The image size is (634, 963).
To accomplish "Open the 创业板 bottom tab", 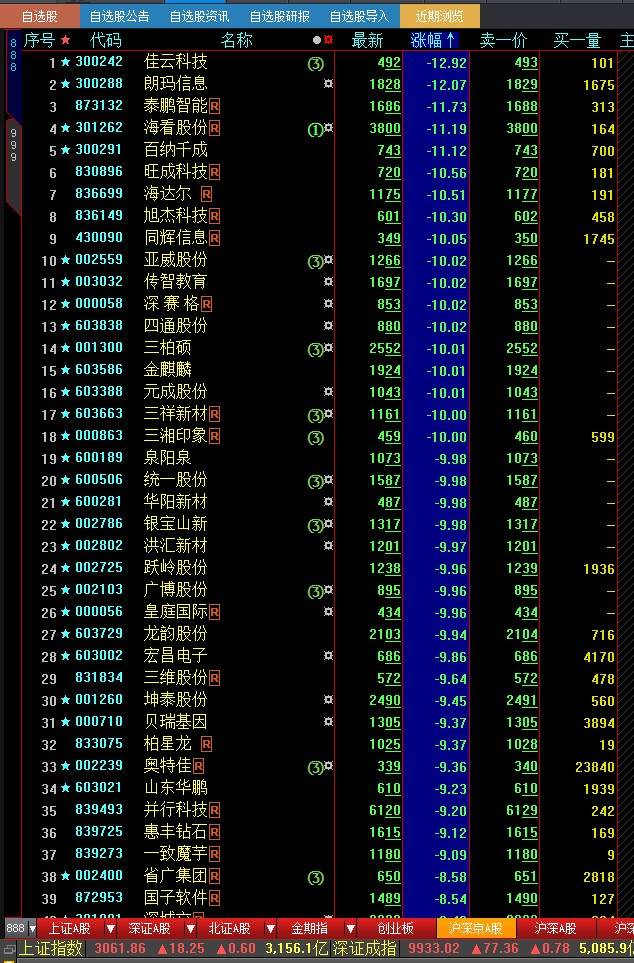I will click(396, 928).
